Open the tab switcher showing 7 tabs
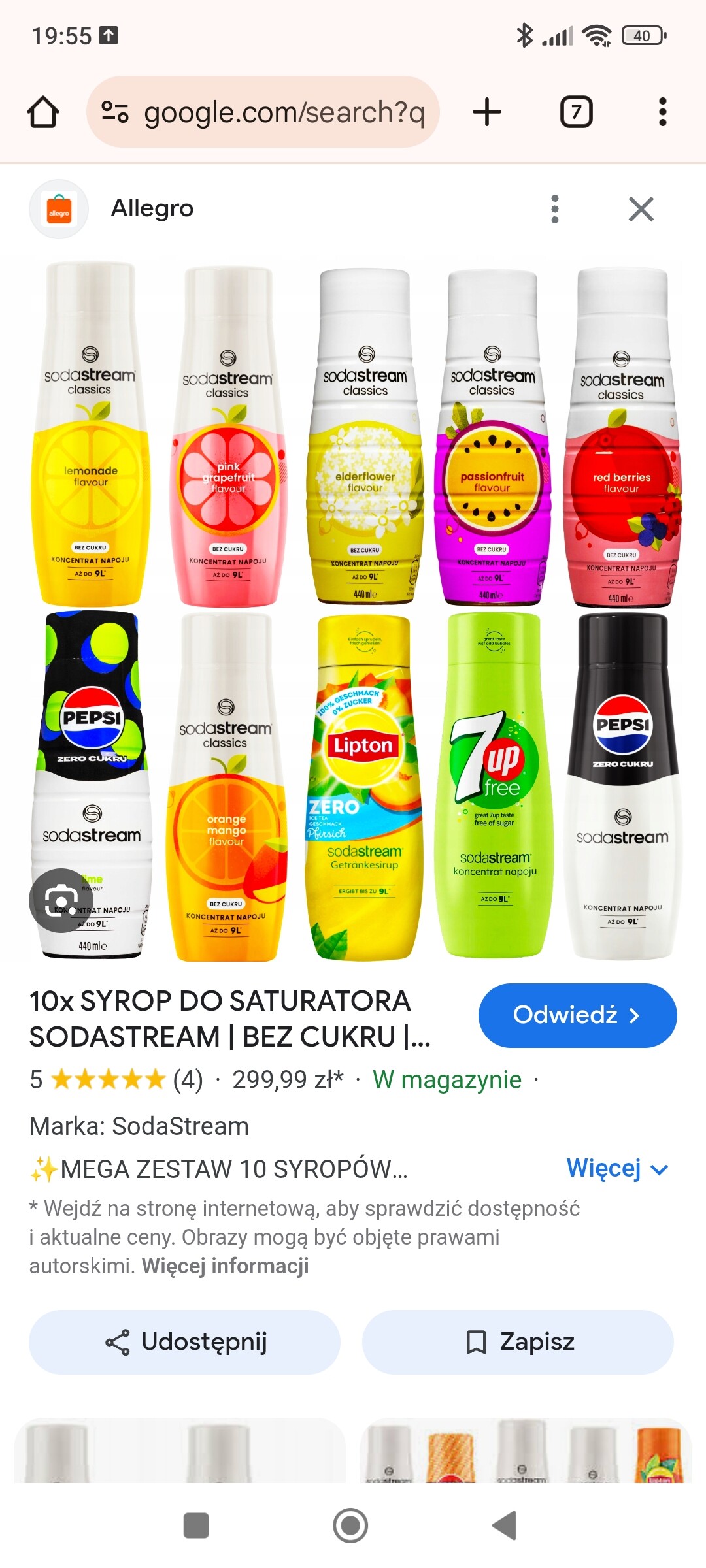This screenshot has width=706, height=1568. pyautogui.click(x=576, y=112)
